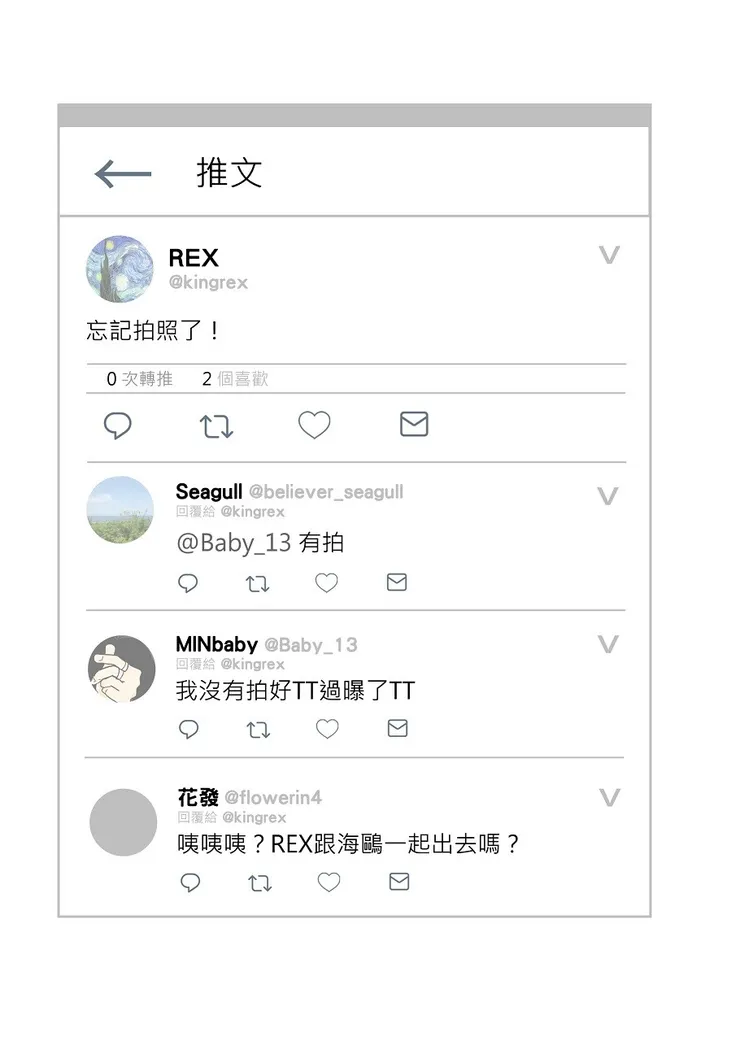Toggle the like heart on Seagull's reply

click(326, 582)
